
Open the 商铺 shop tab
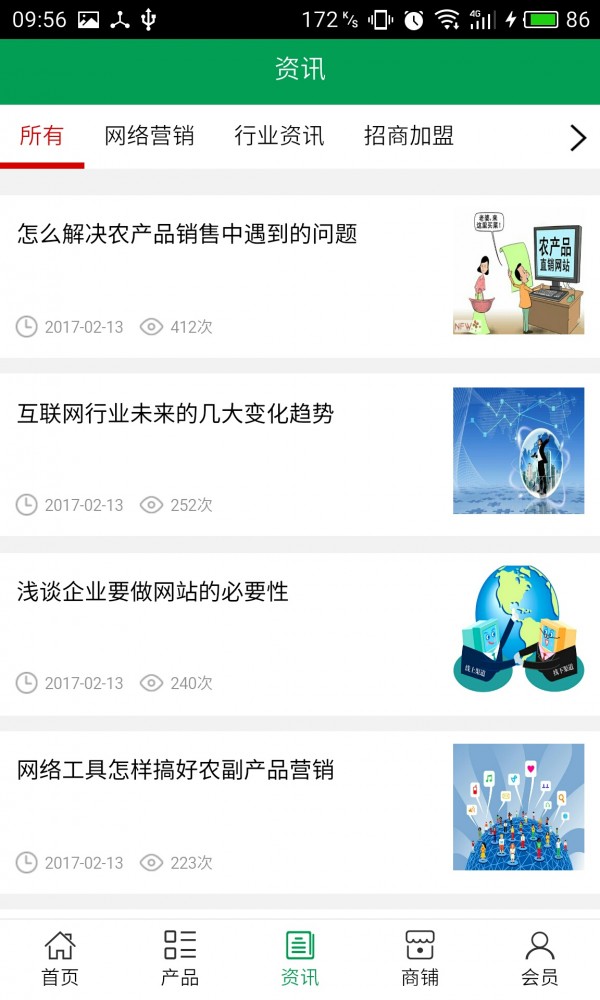420,958
